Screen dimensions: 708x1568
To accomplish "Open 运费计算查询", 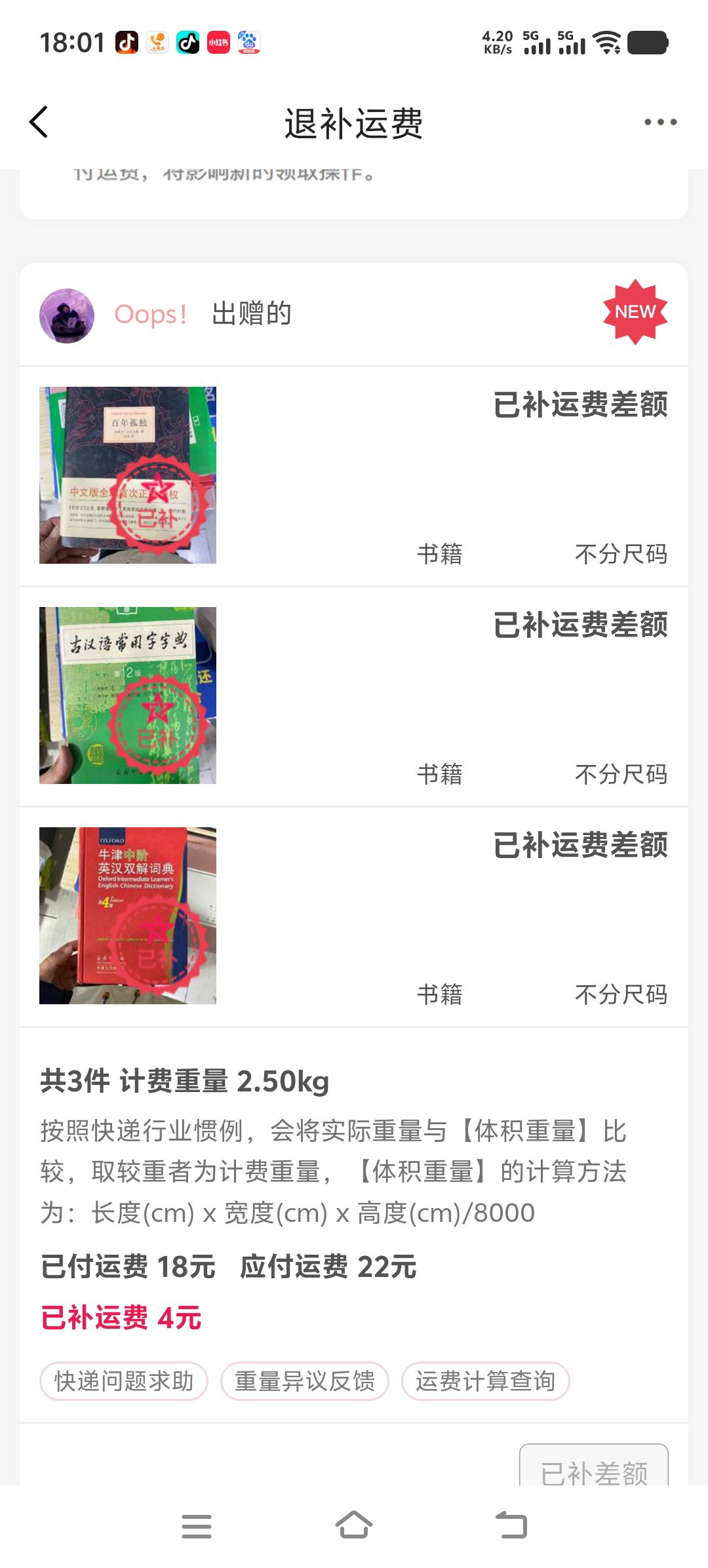I will point(485,1381).
